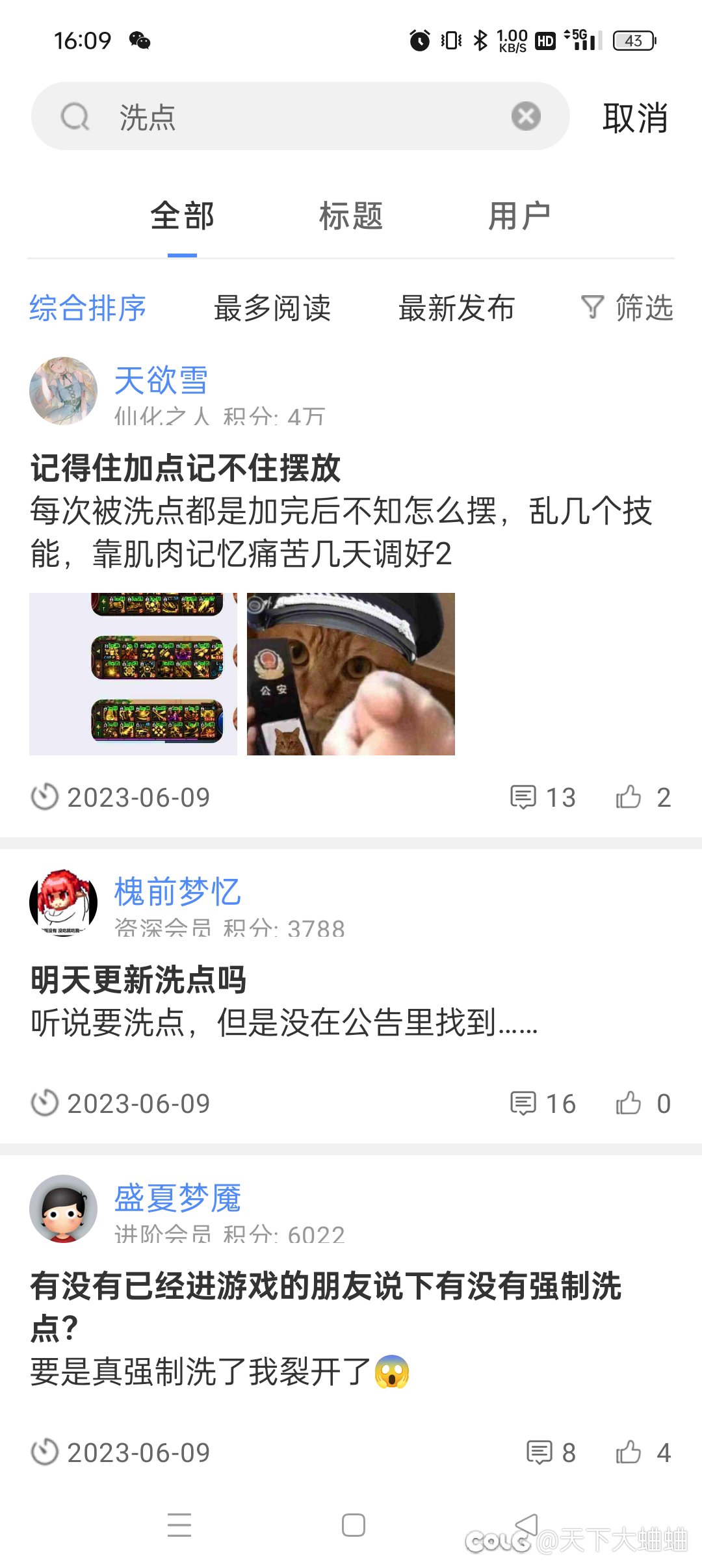The height and width of the screenshot is (1568, 702).
Task: Open the post 记得住加点记不住摆放
Action: click(x=185, y=467)
